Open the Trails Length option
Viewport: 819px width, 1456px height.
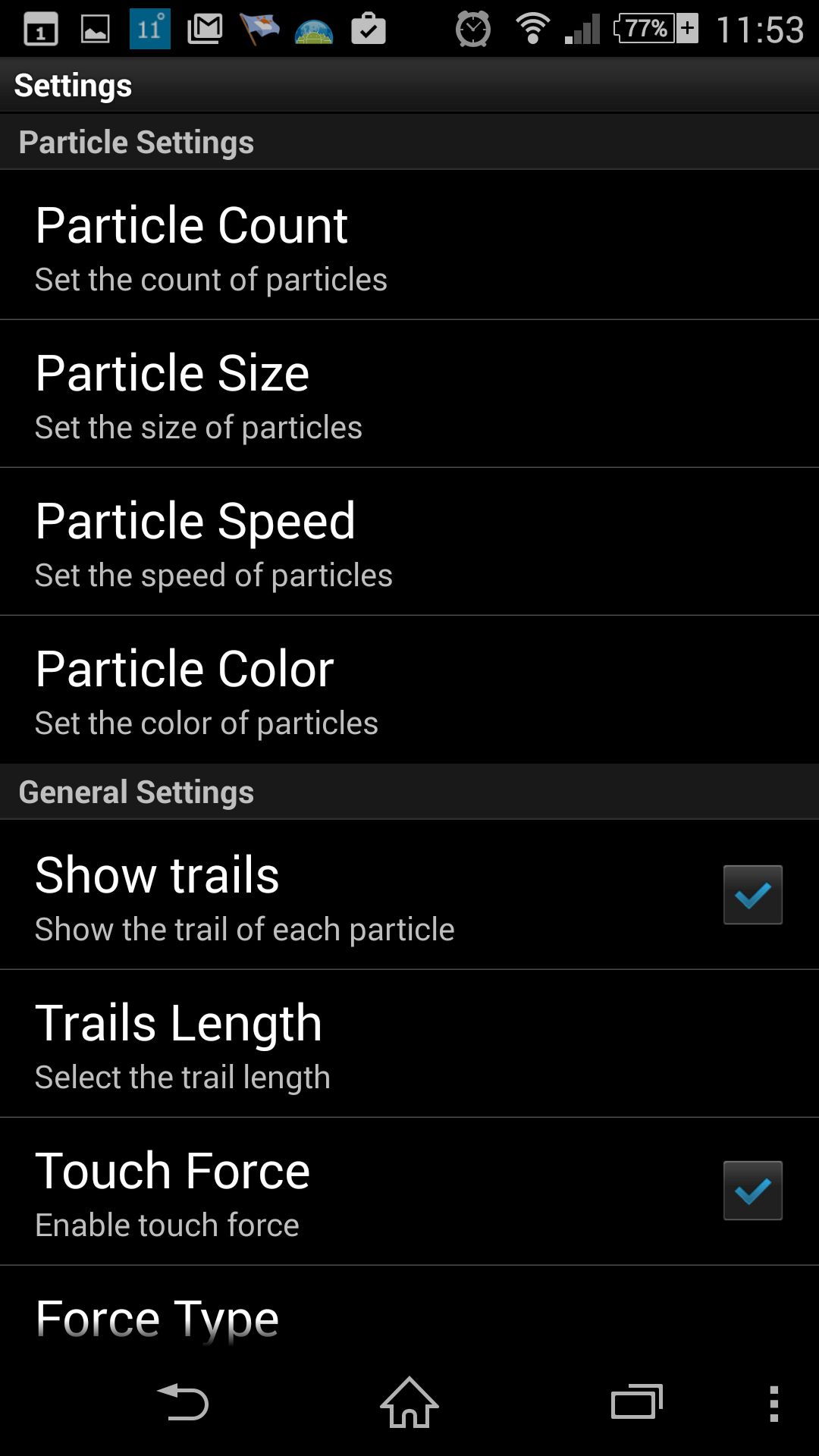click(x=409, y=1043)
